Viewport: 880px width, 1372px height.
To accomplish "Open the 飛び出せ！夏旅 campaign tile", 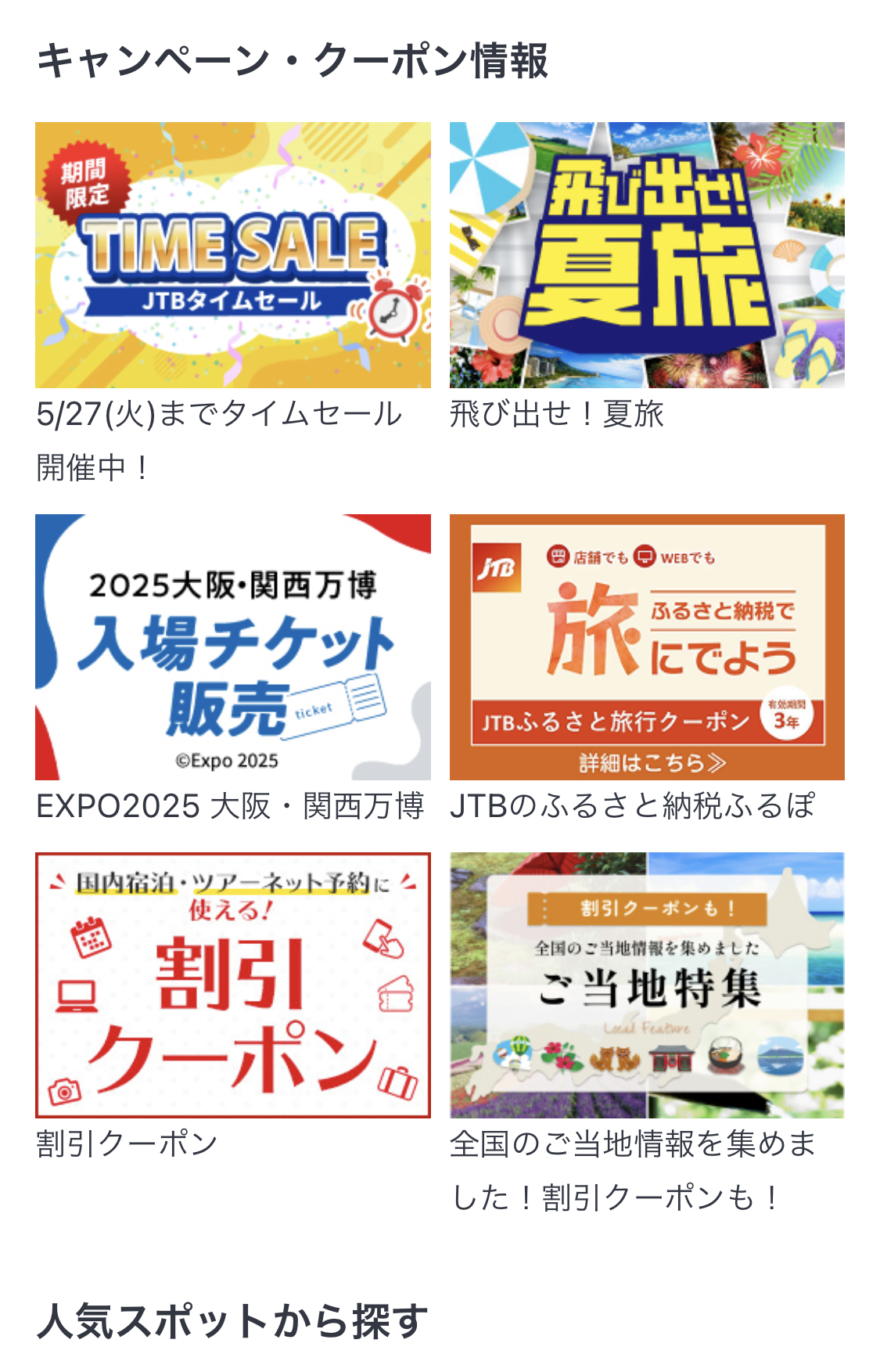I will (647, 255).
